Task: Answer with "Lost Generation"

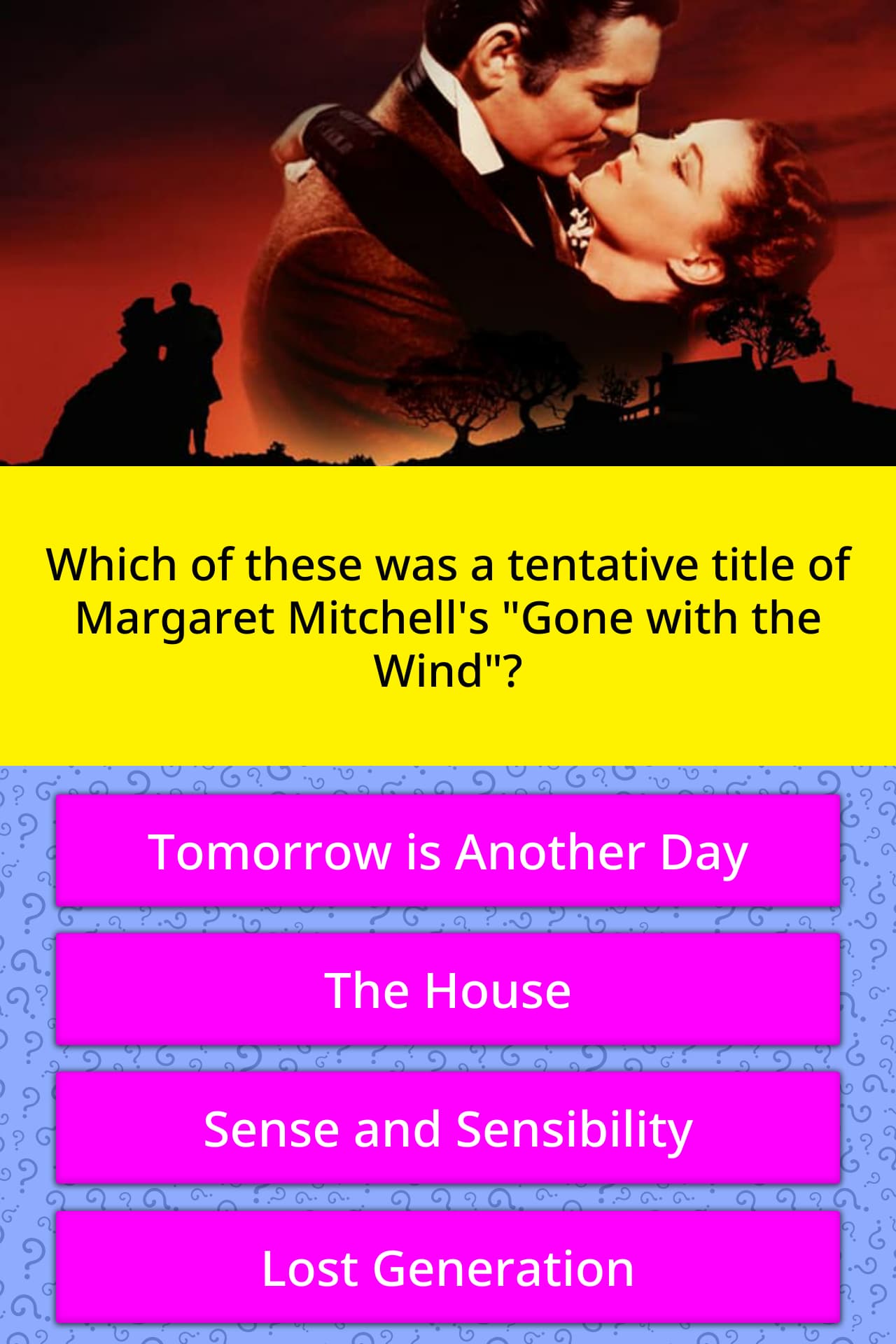Action: point(448,1268)
